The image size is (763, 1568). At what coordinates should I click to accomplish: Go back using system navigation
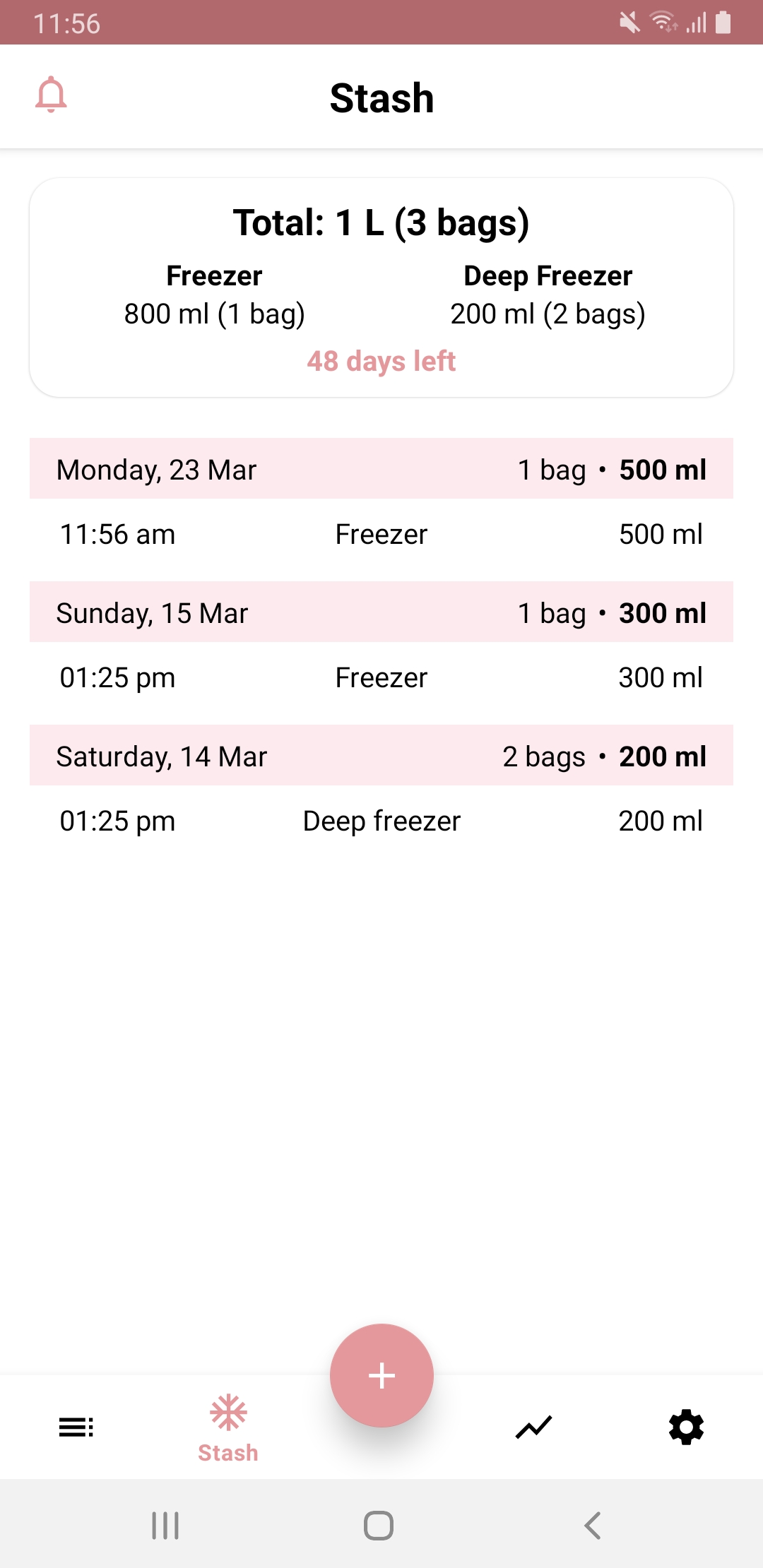593,1526
